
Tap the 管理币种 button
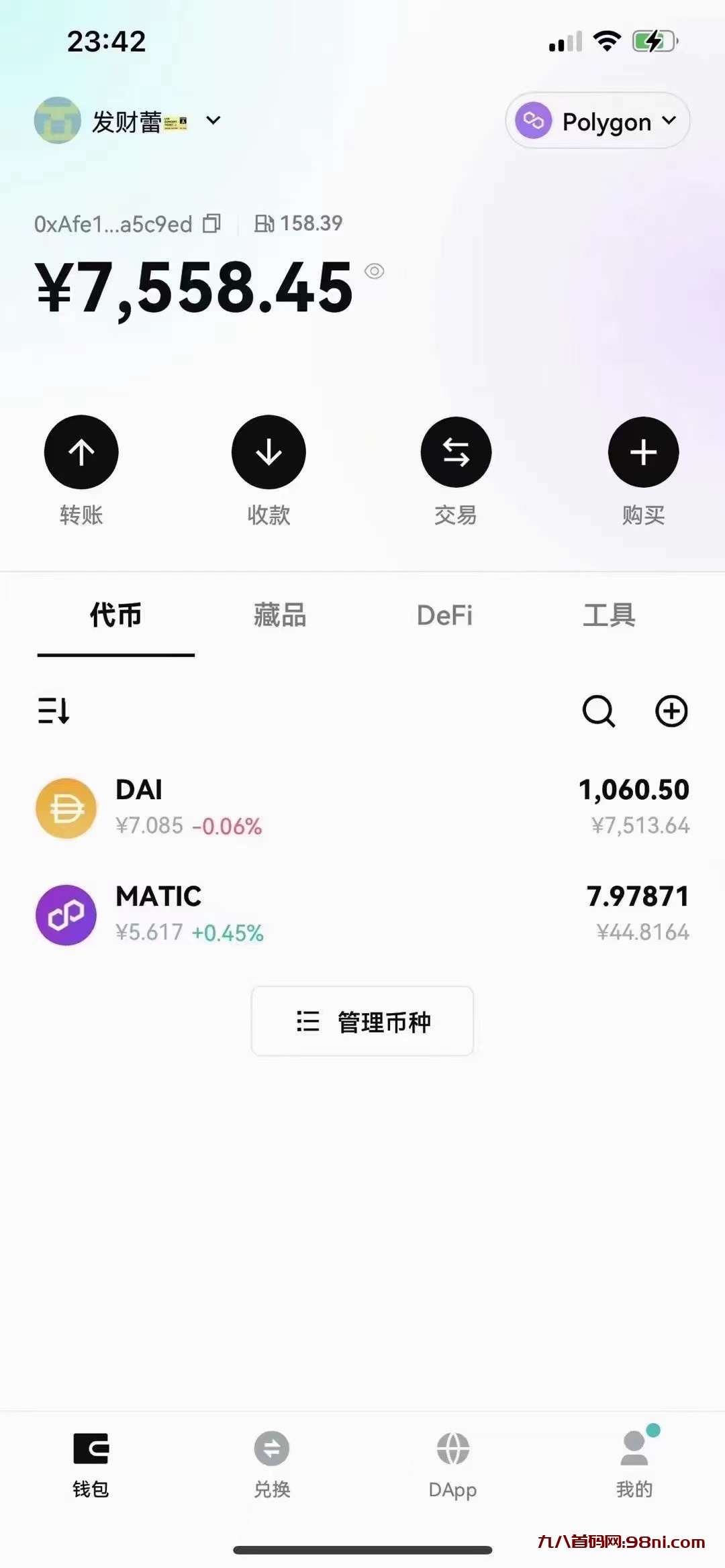coord(362,1021)
